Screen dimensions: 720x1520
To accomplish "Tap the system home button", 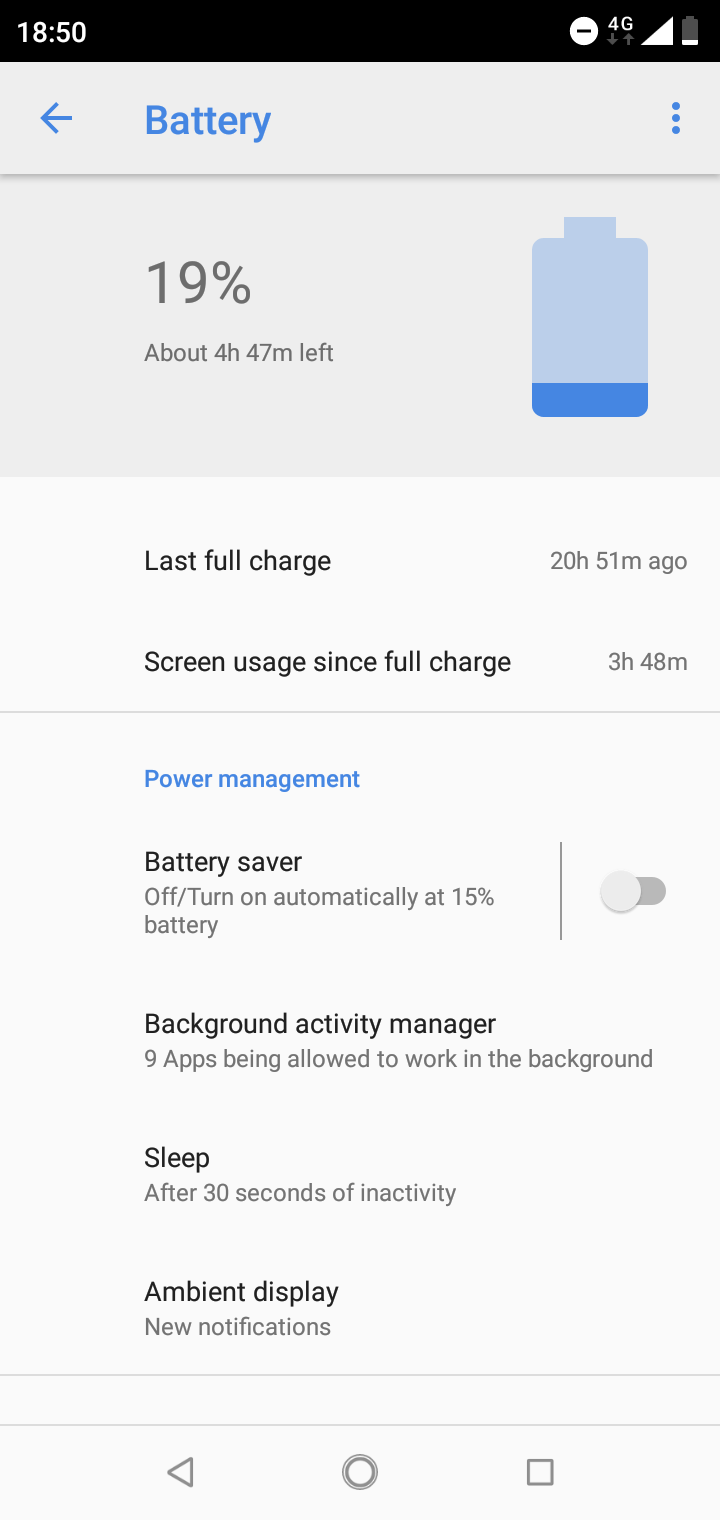I will (360, 1472).
